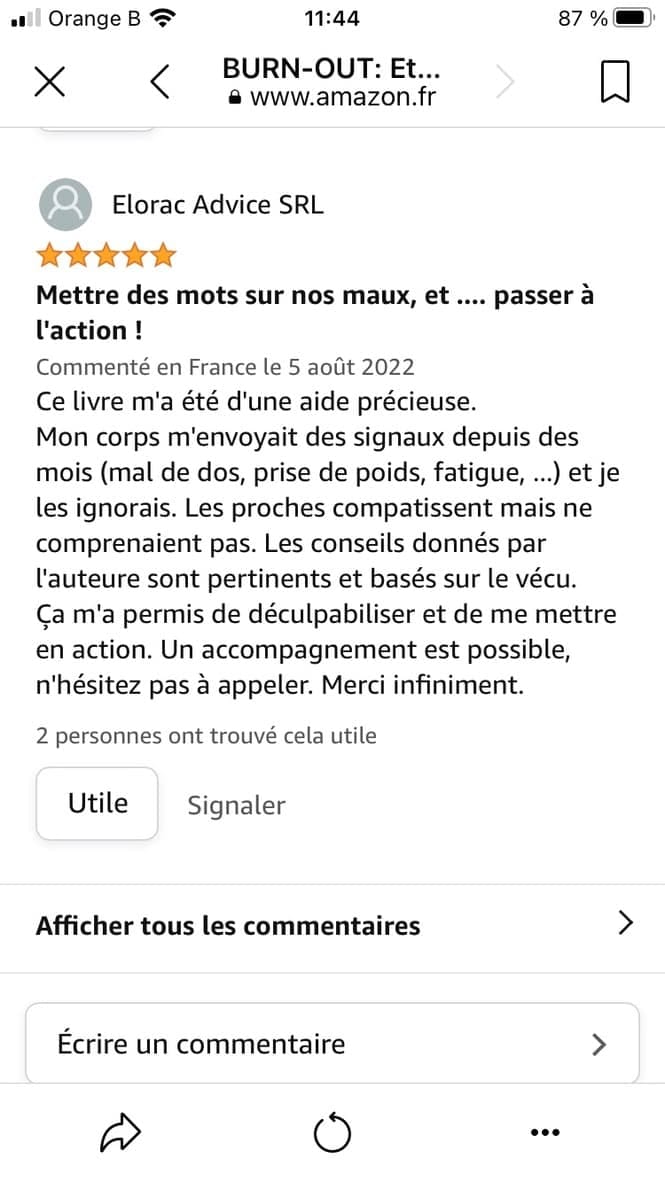
Task: Tap Signaler to report this review
Action: (236, 806)
